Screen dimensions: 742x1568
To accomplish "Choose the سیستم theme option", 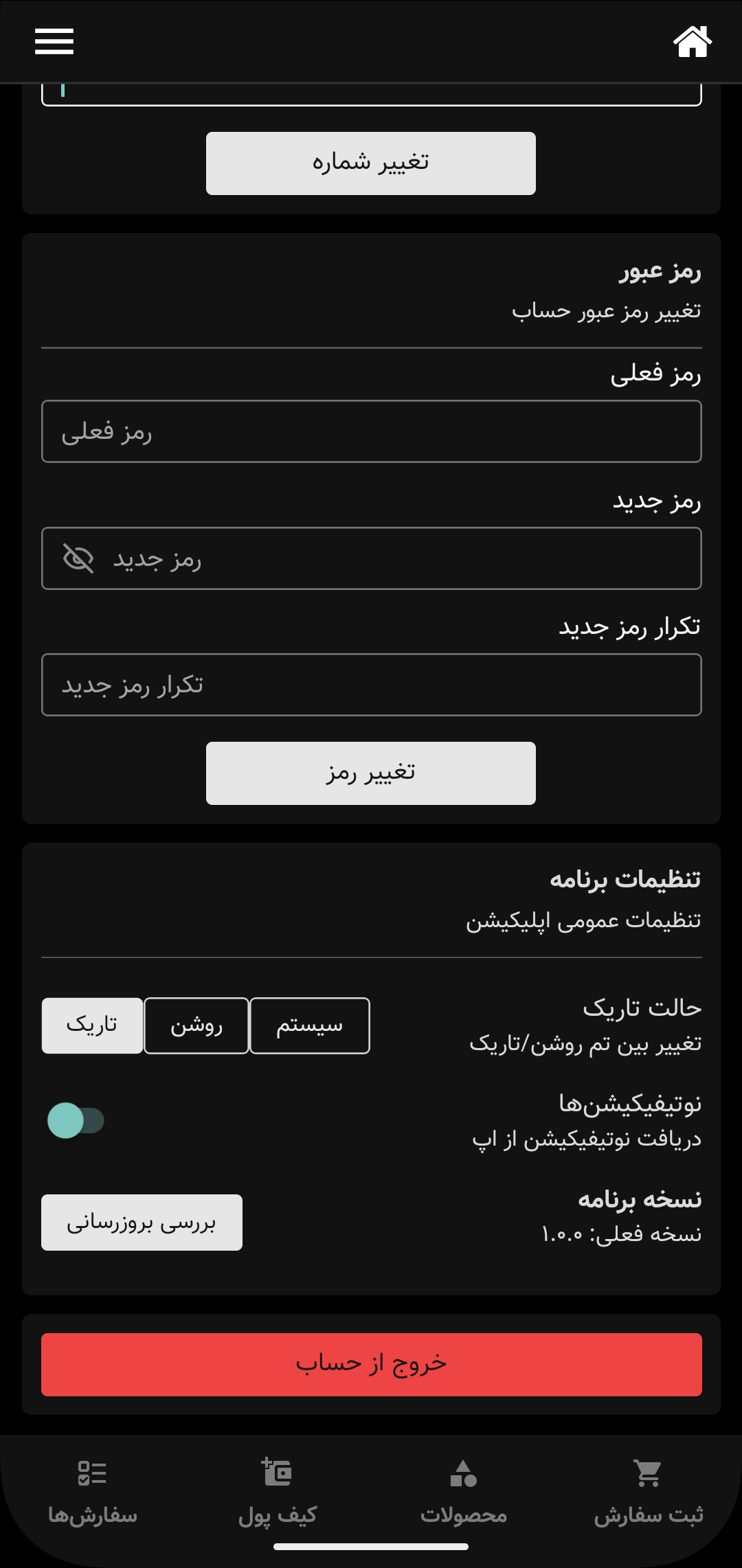I will (x=309, y=1025).
